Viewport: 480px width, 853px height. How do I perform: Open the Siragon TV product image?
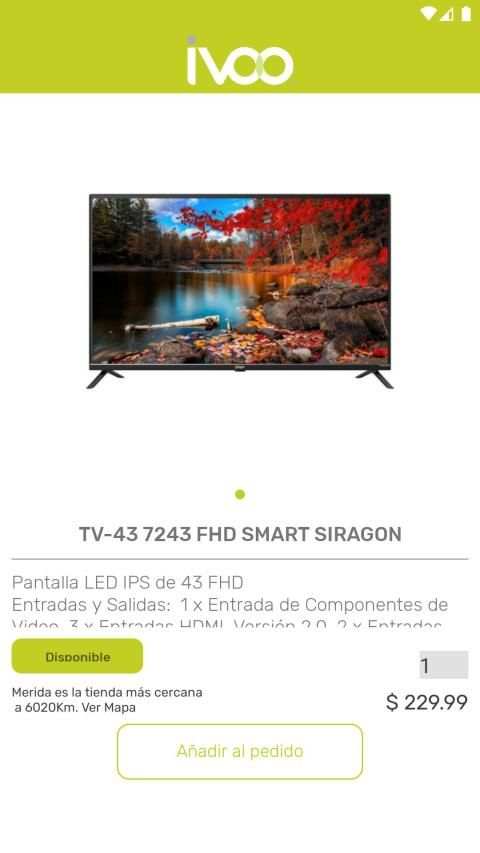tap(239, 292)
